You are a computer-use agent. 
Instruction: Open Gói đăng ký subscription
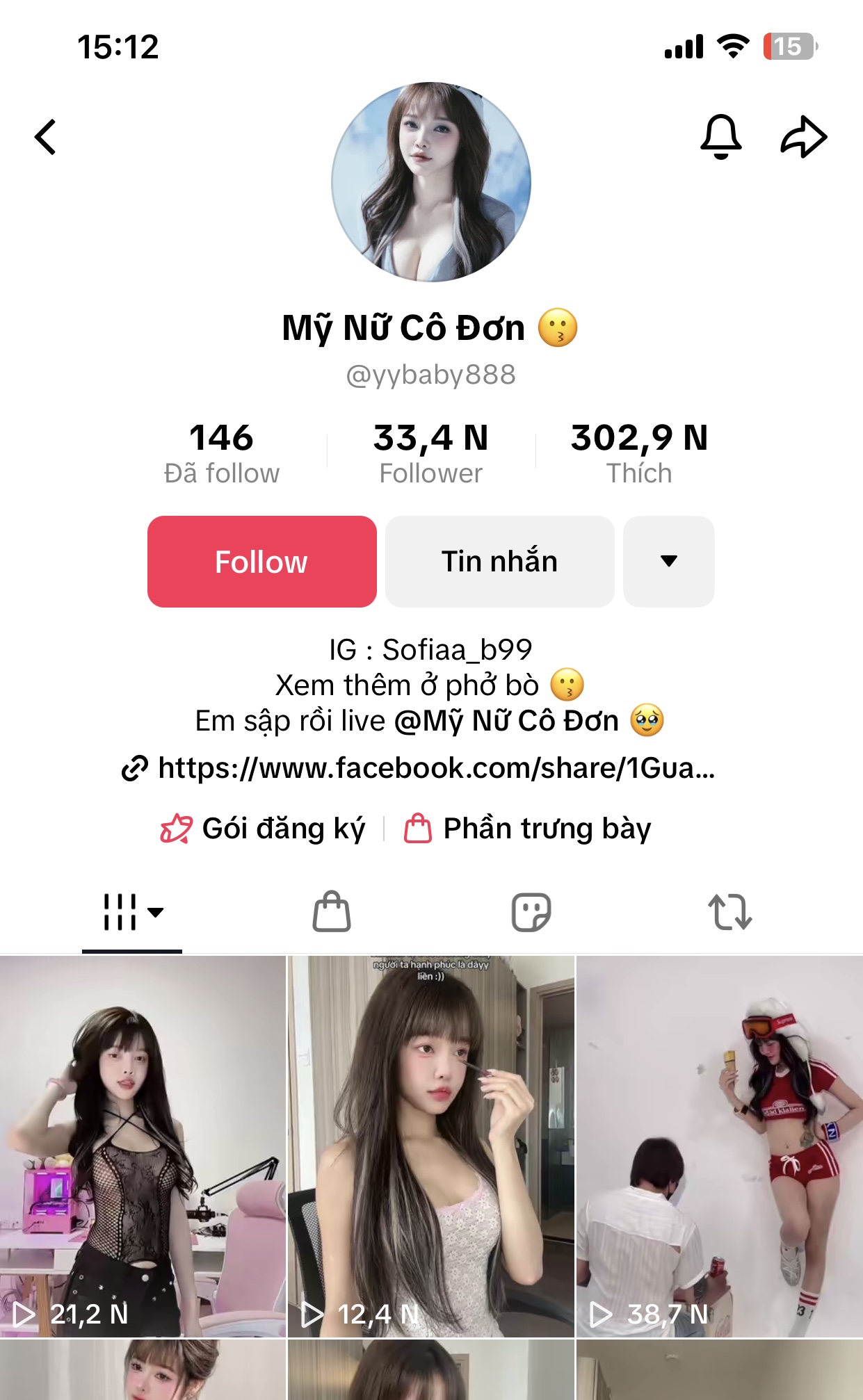tap(263, 829)
